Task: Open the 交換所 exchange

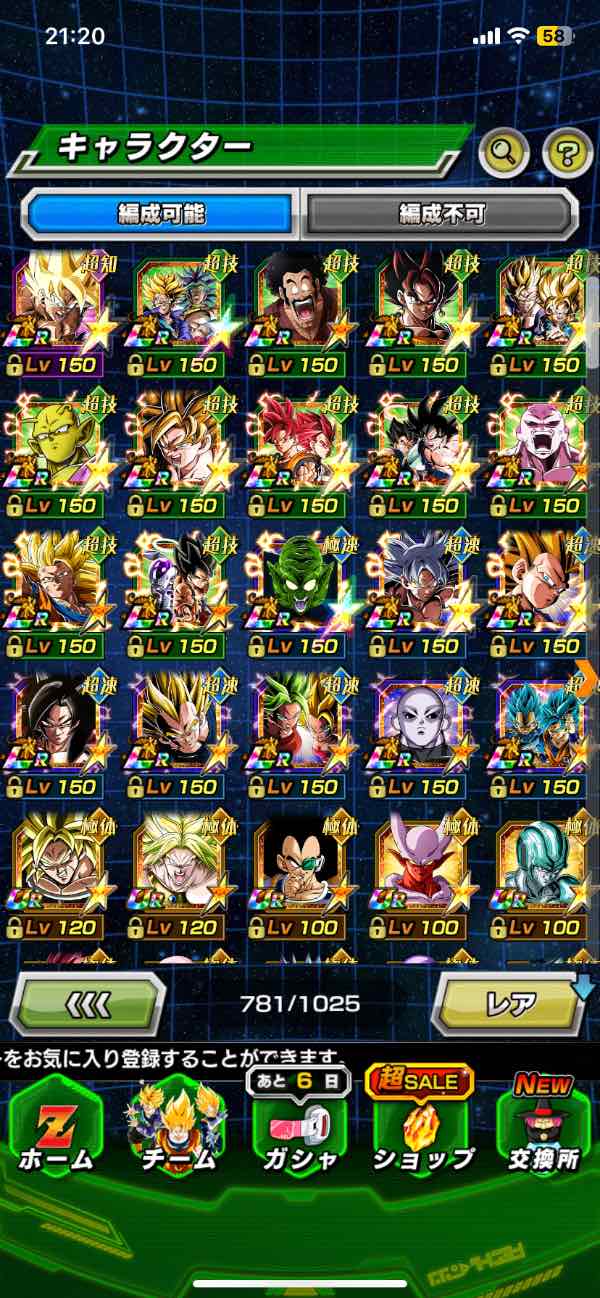Action: coord(543,1130)
